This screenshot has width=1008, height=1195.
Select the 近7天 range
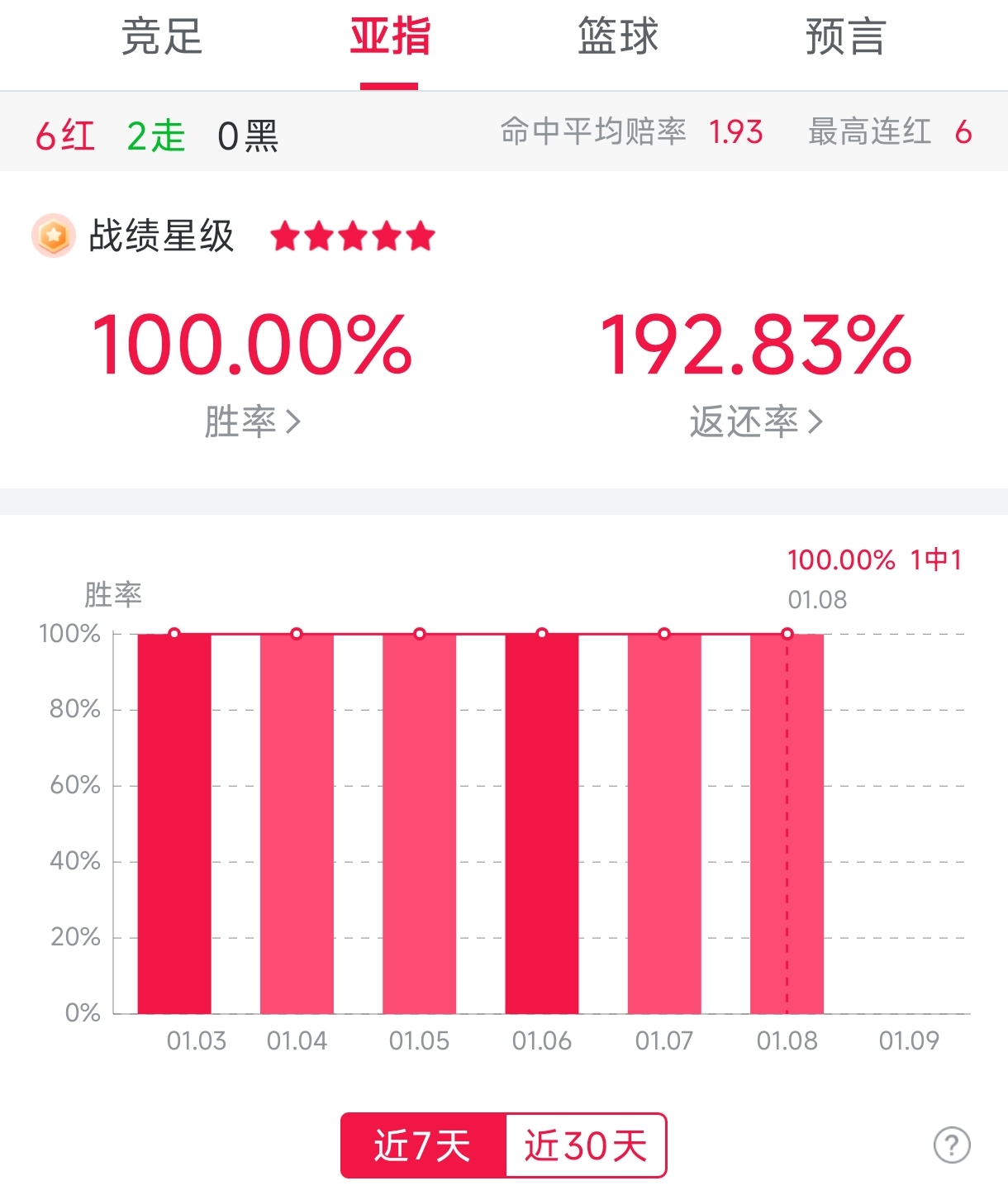coord(422,1145)
